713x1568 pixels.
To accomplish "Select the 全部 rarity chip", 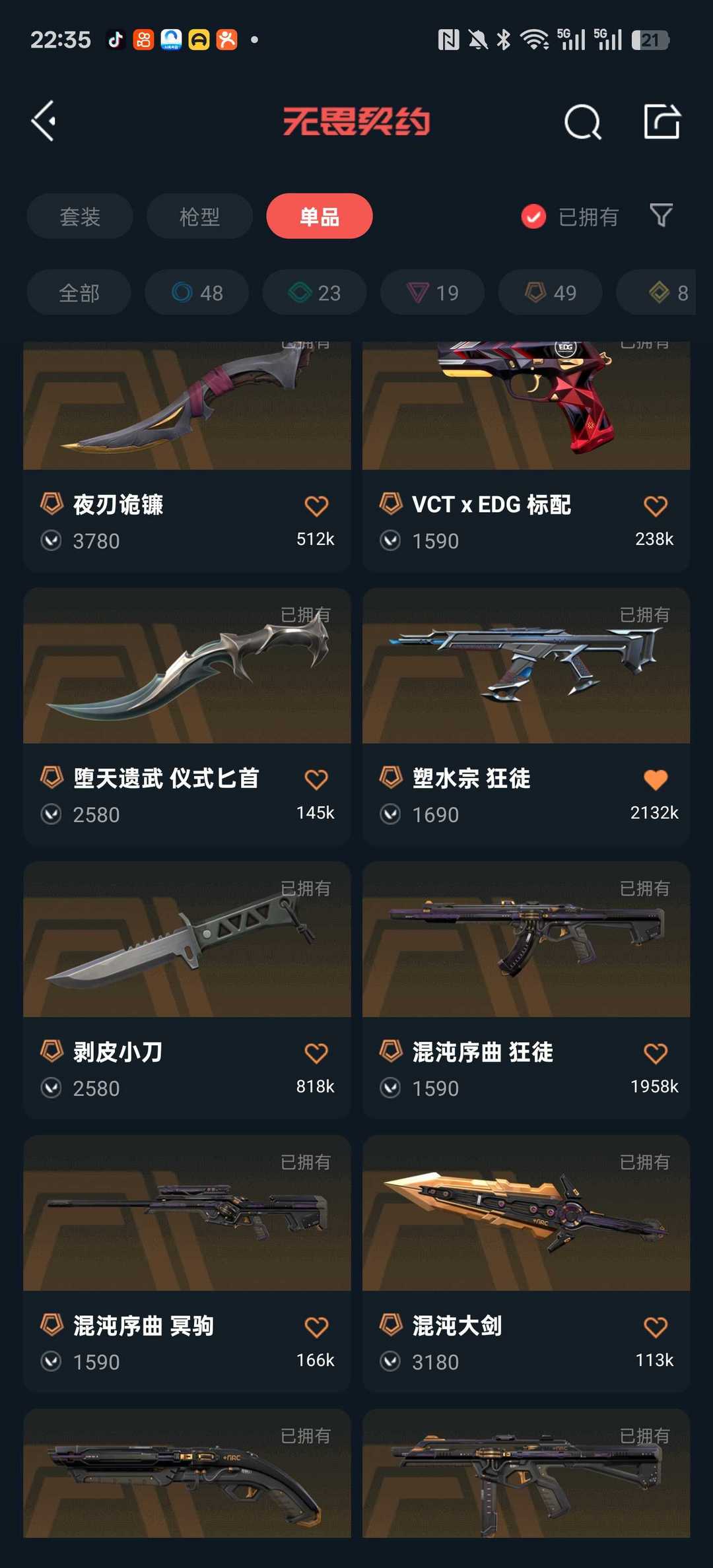I will [79, 292].
